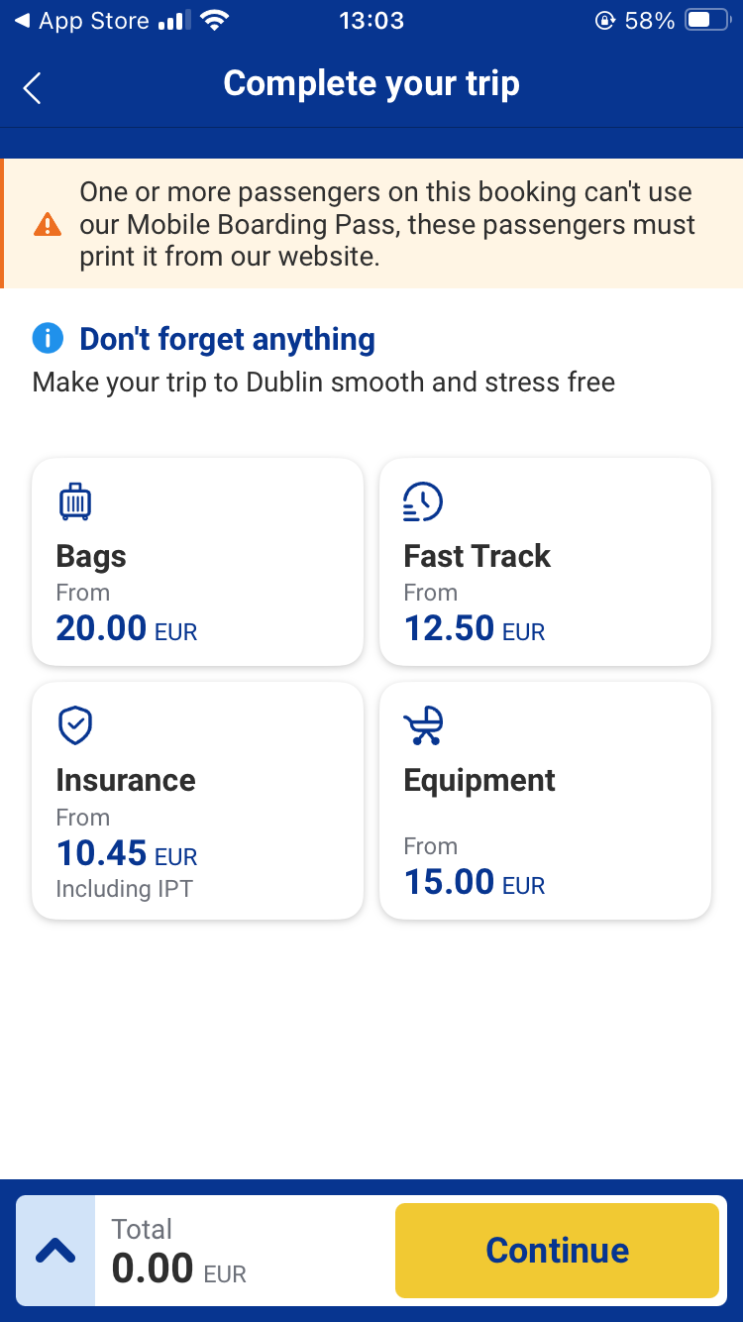Open the Bags add-on card

tap(198, 562)
